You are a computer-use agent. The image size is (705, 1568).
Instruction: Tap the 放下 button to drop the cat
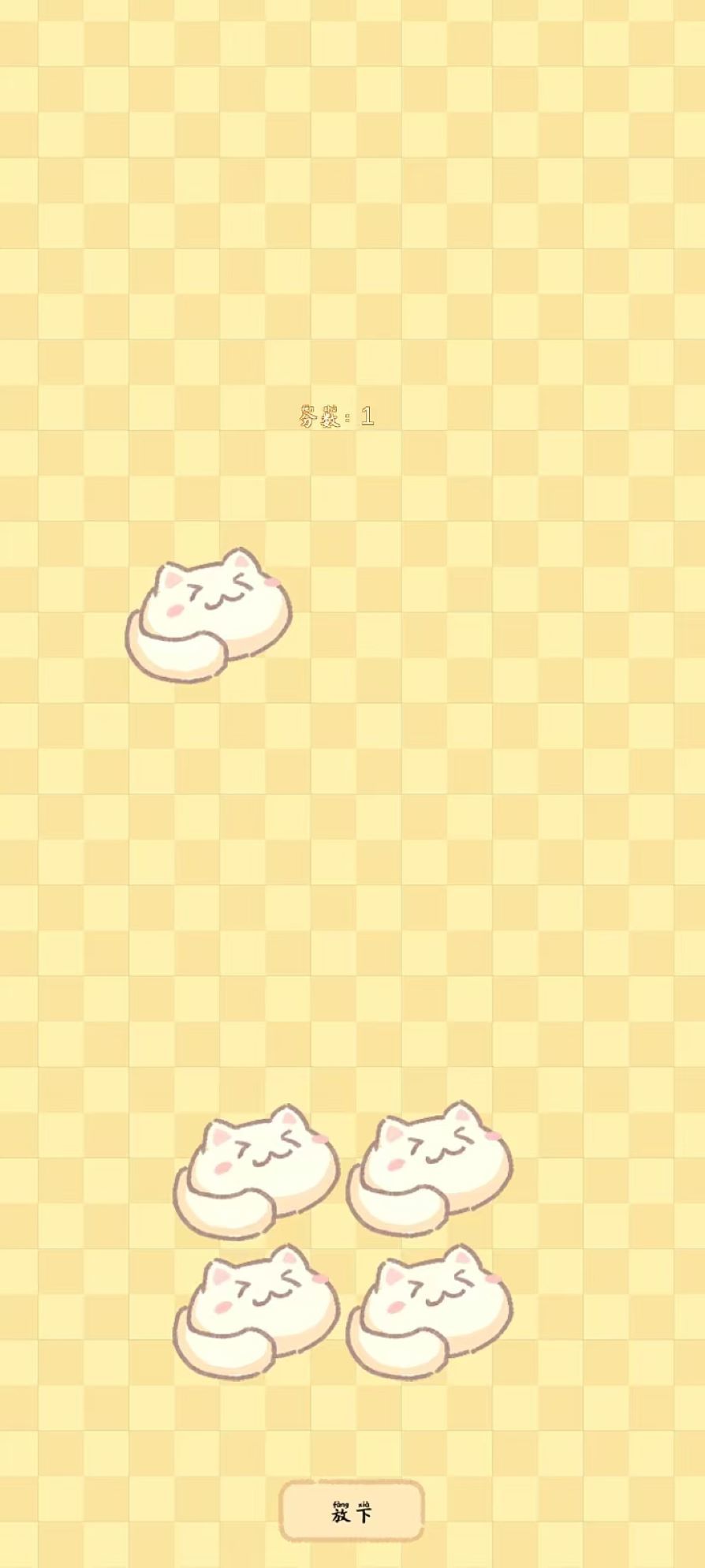tap(352, 1510)
